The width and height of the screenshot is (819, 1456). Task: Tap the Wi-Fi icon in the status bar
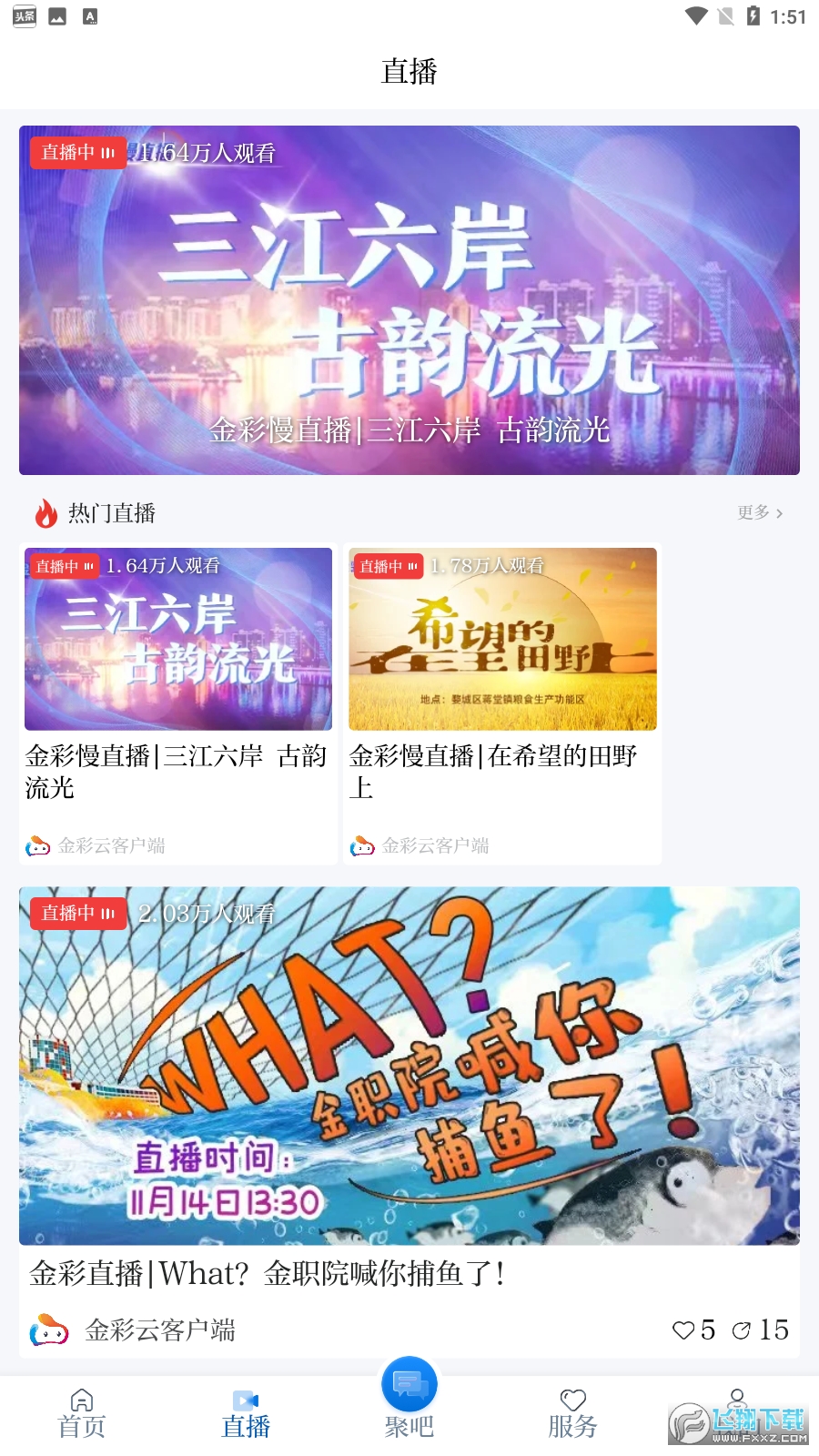pyautogui.click(x=694, y=15)
